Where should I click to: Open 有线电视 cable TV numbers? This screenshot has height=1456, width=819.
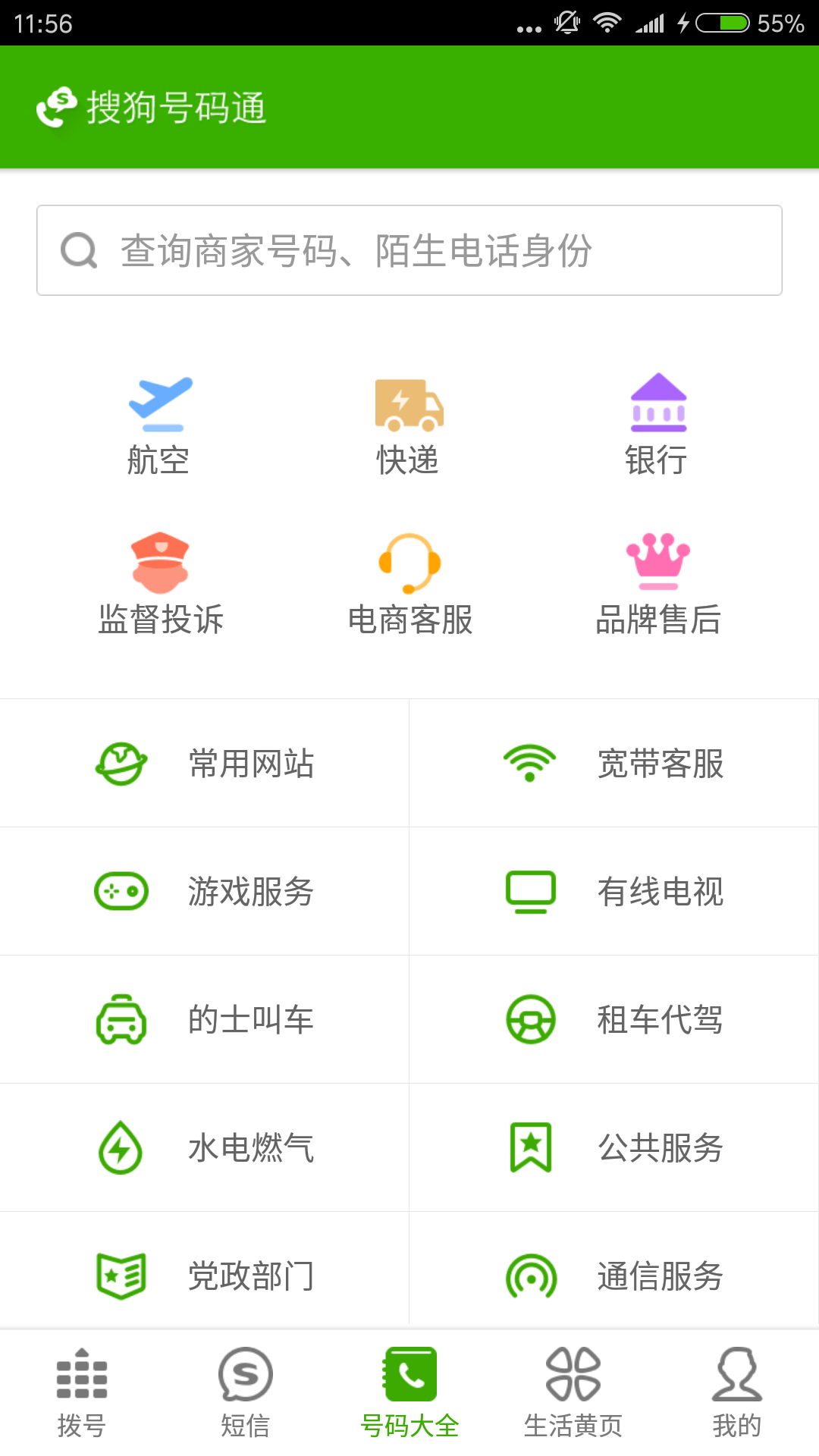click(614, 891)
